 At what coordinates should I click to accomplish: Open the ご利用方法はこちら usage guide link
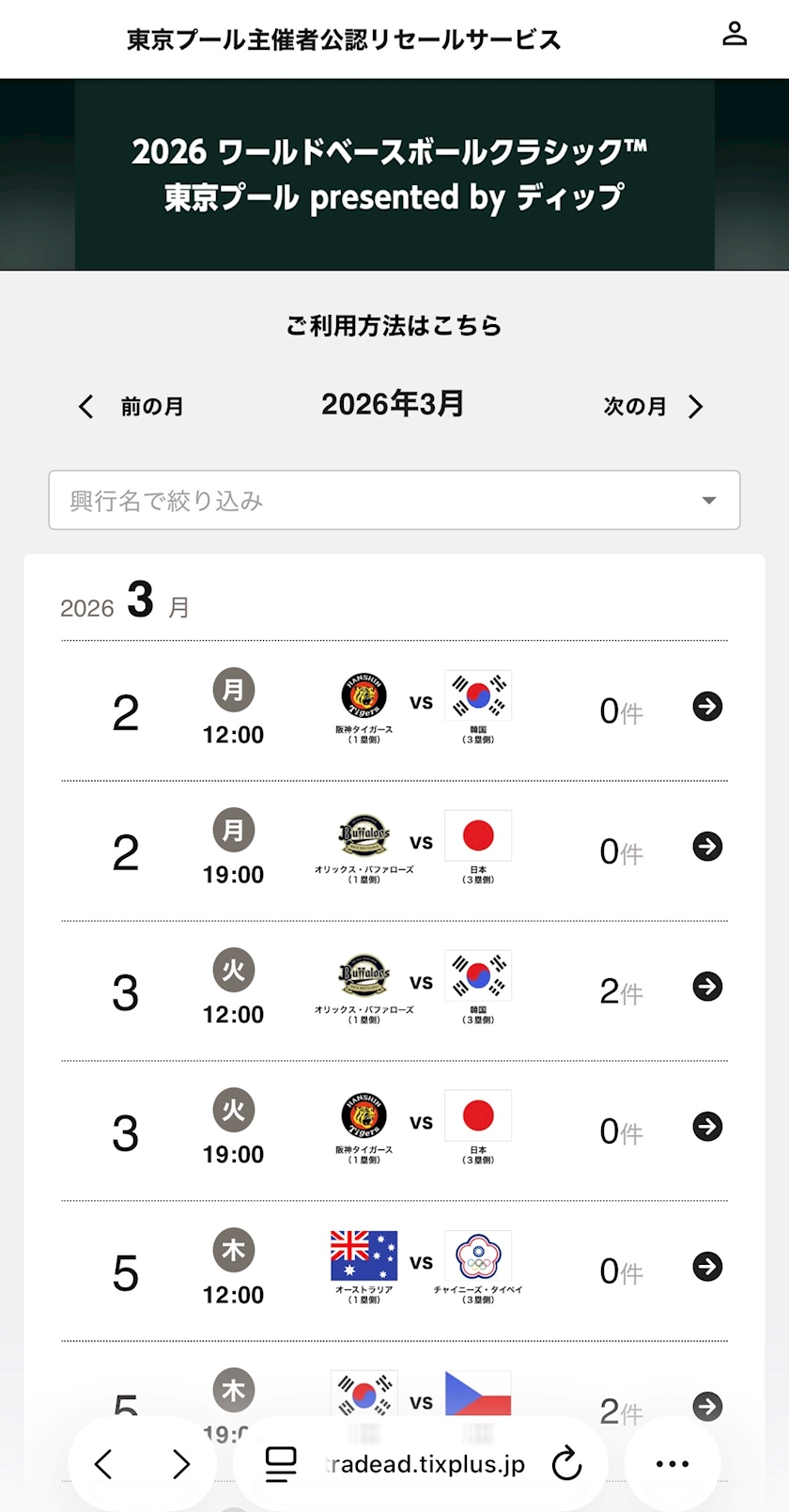tap(394, 325)
